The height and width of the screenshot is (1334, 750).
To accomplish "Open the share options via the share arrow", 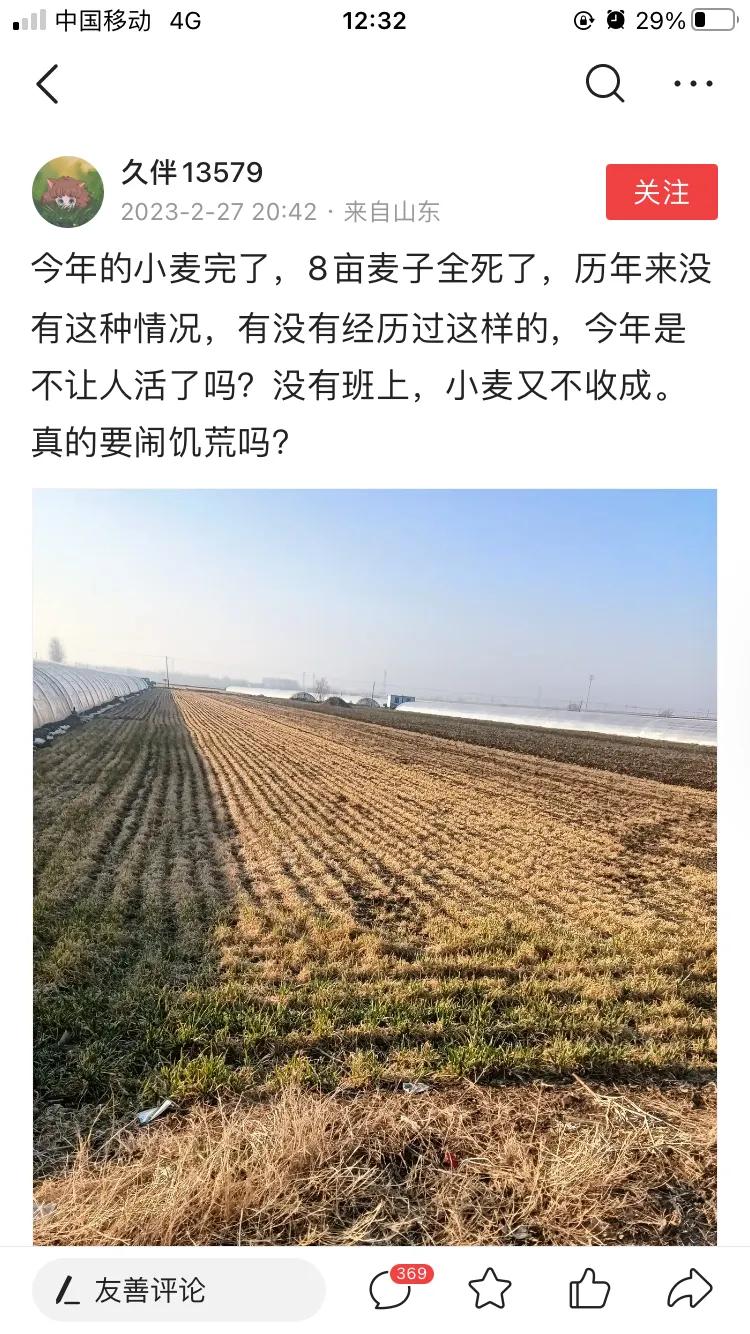I will (x=688, y=1290).
